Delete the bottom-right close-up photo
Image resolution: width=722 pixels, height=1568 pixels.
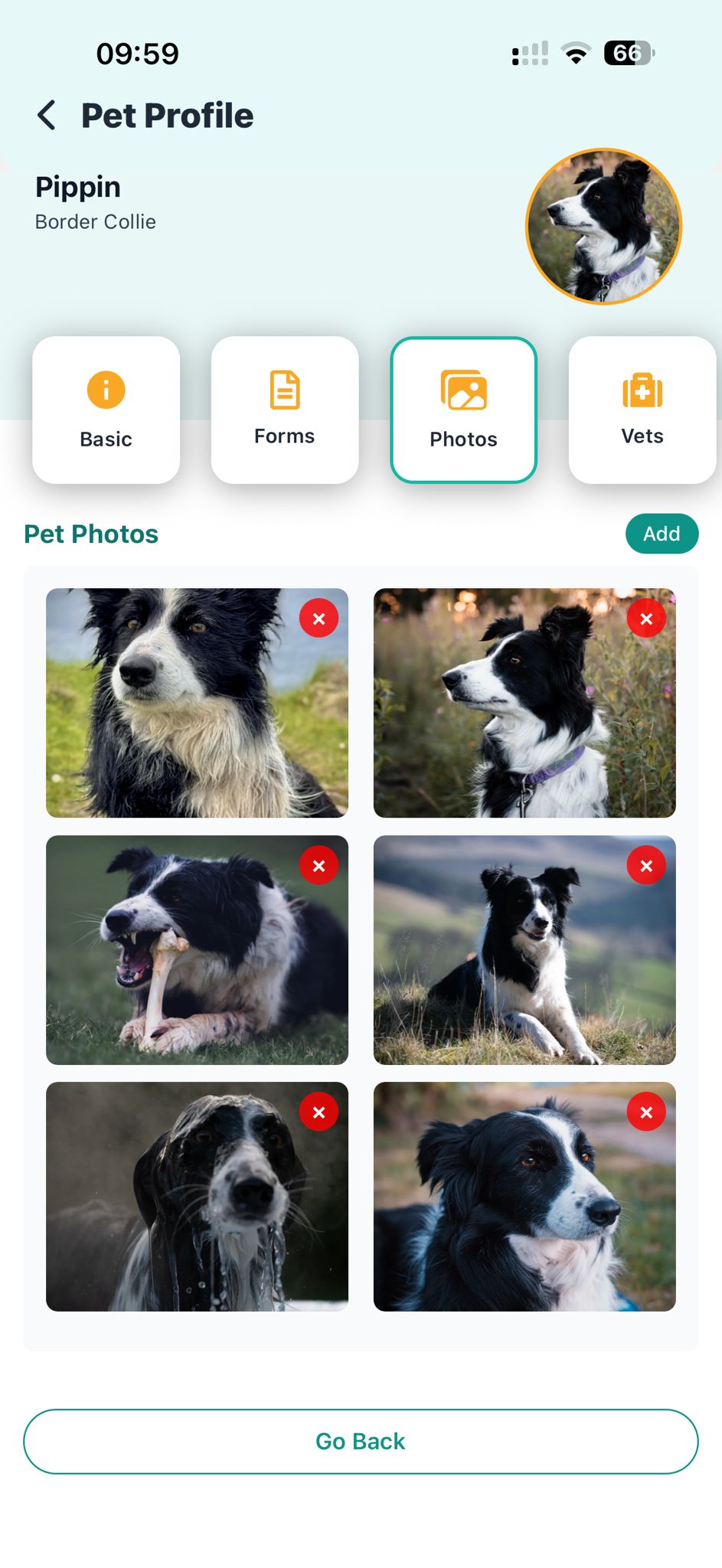[646, 1112]
